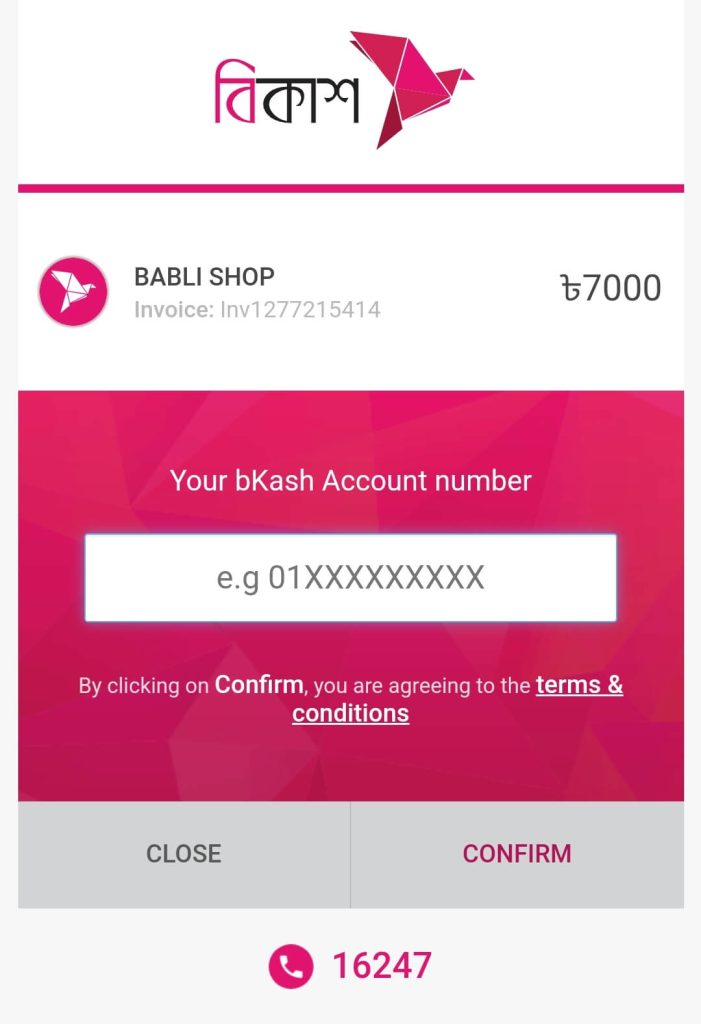Close the payment dialog
The width and height of the screenshot is (701, 1024).
pyautogui.click(x=184, y=854)
